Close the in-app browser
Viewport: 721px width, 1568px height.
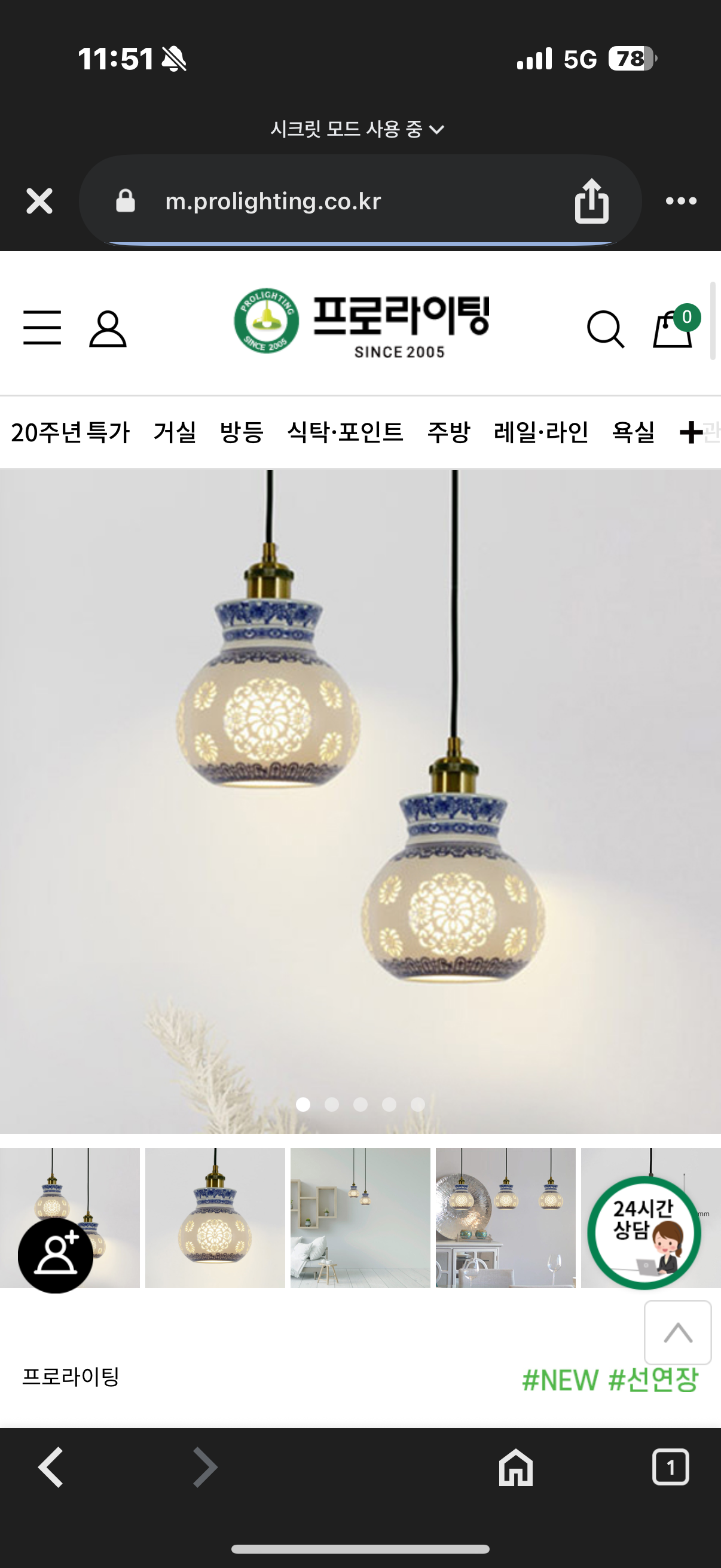(39, 201)
